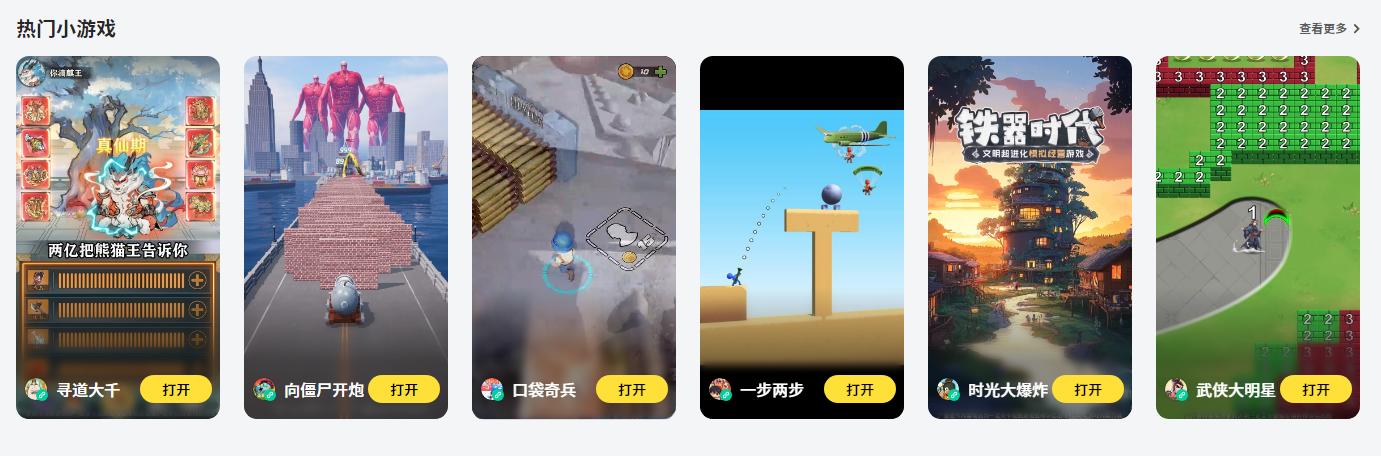Tap 打开 for 时光大爆炸
Viewport: 1381px width, 456px height.
[1088, 389]
